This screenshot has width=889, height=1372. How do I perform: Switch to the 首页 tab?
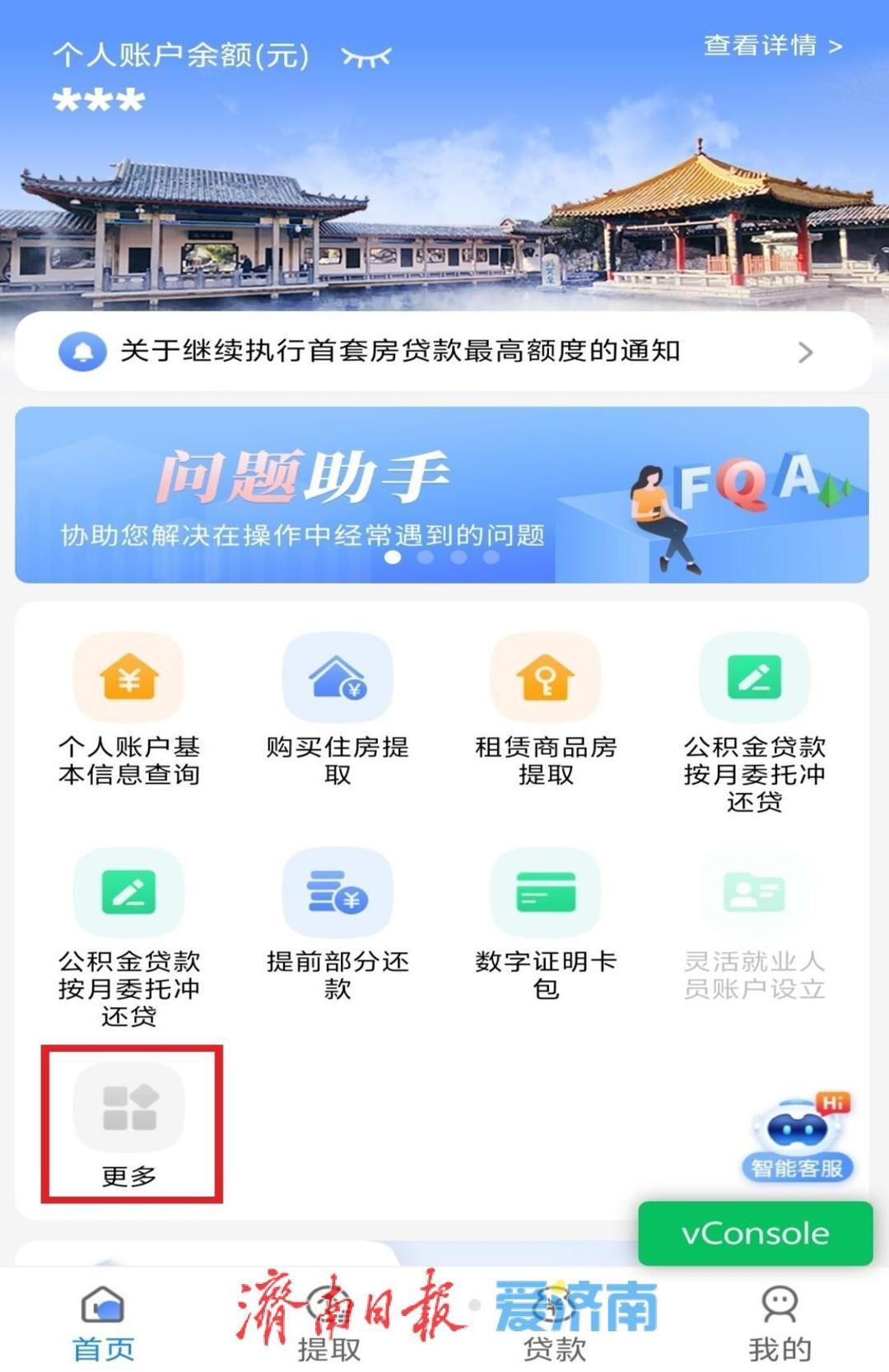104,1323
